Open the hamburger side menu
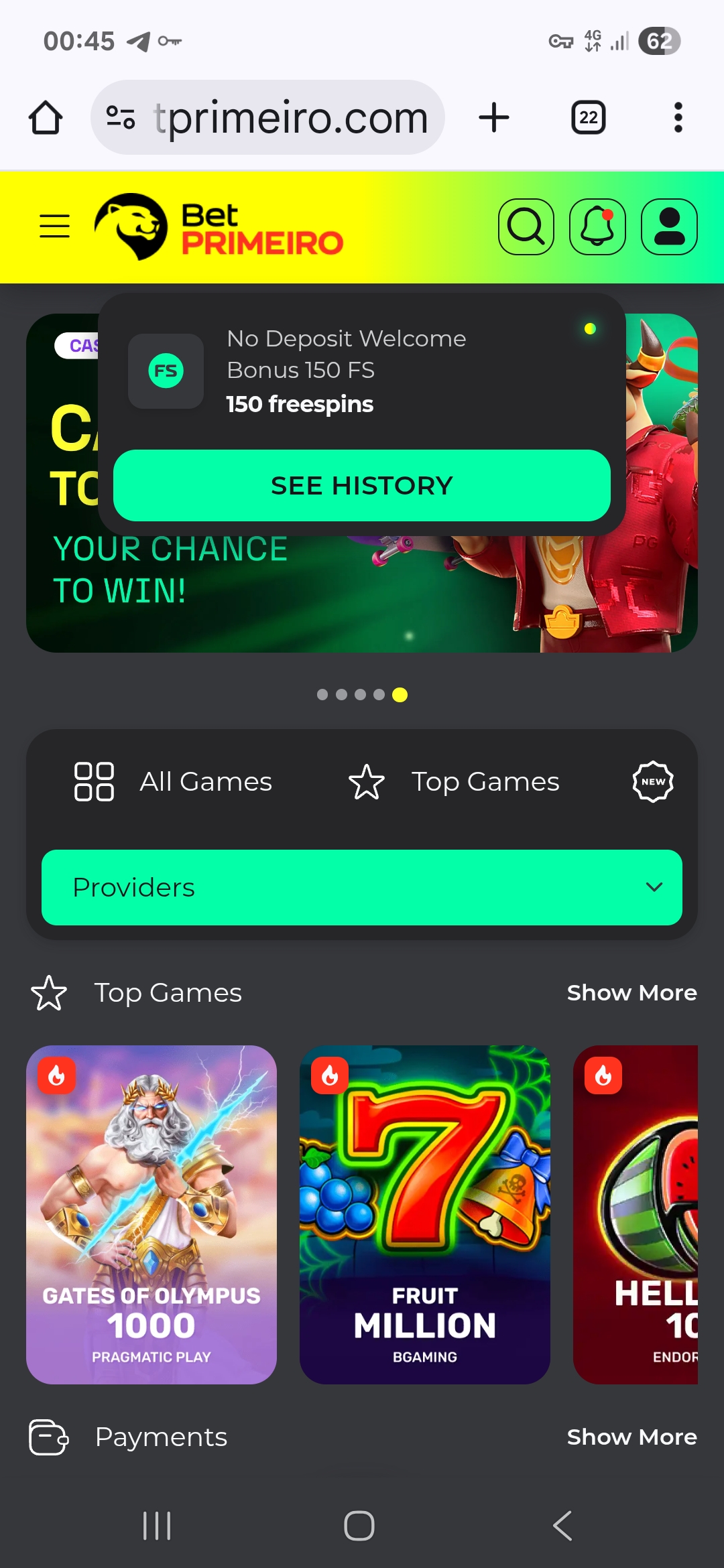724x1568 pixels. 54,226
